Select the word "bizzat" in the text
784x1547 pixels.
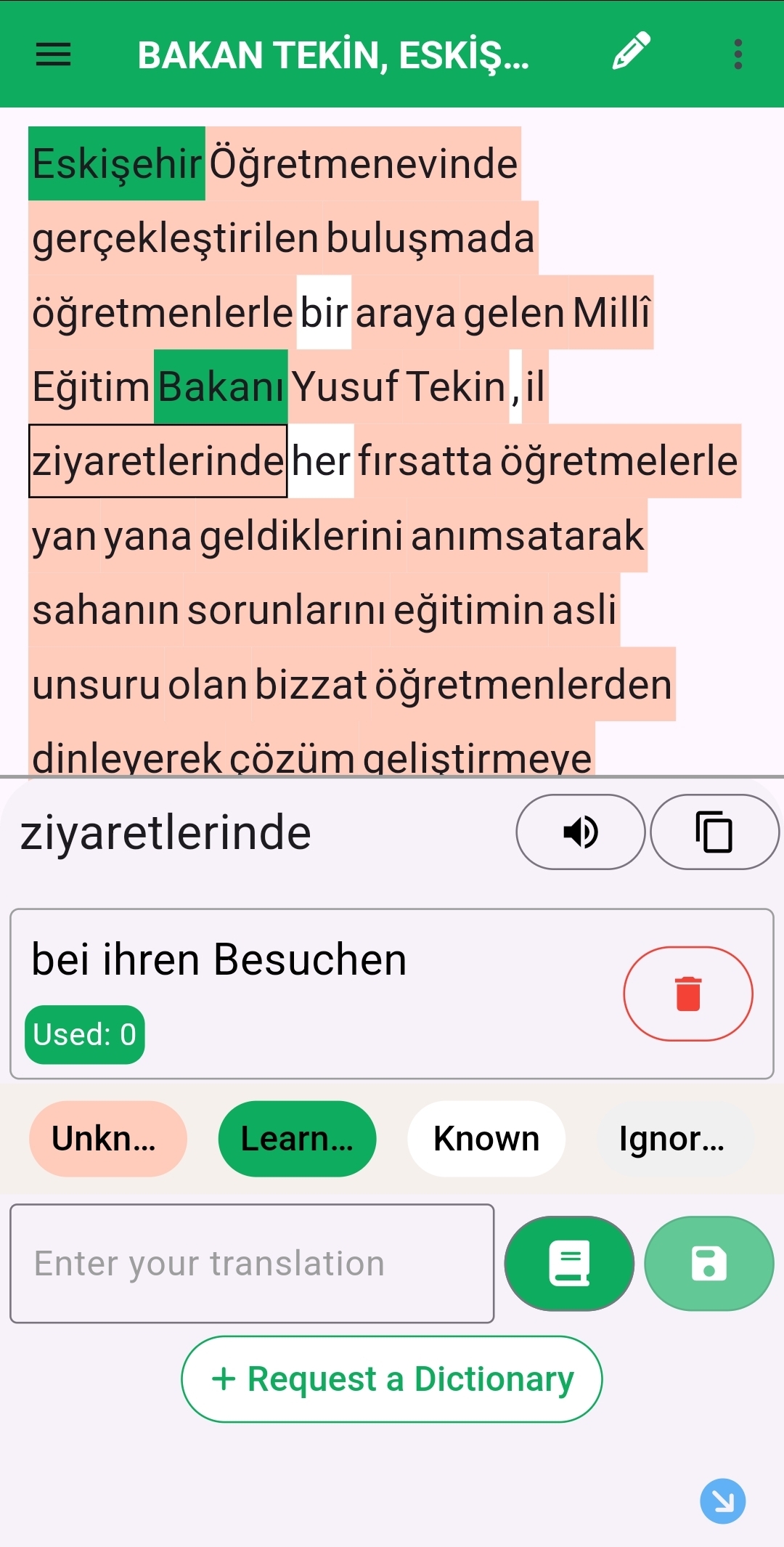coord(311,684)
